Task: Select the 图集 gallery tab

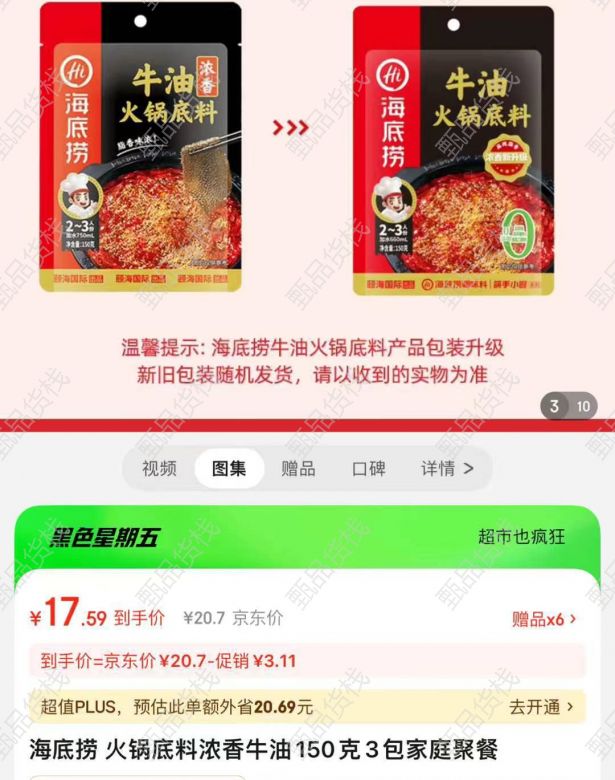Action: 229,468
